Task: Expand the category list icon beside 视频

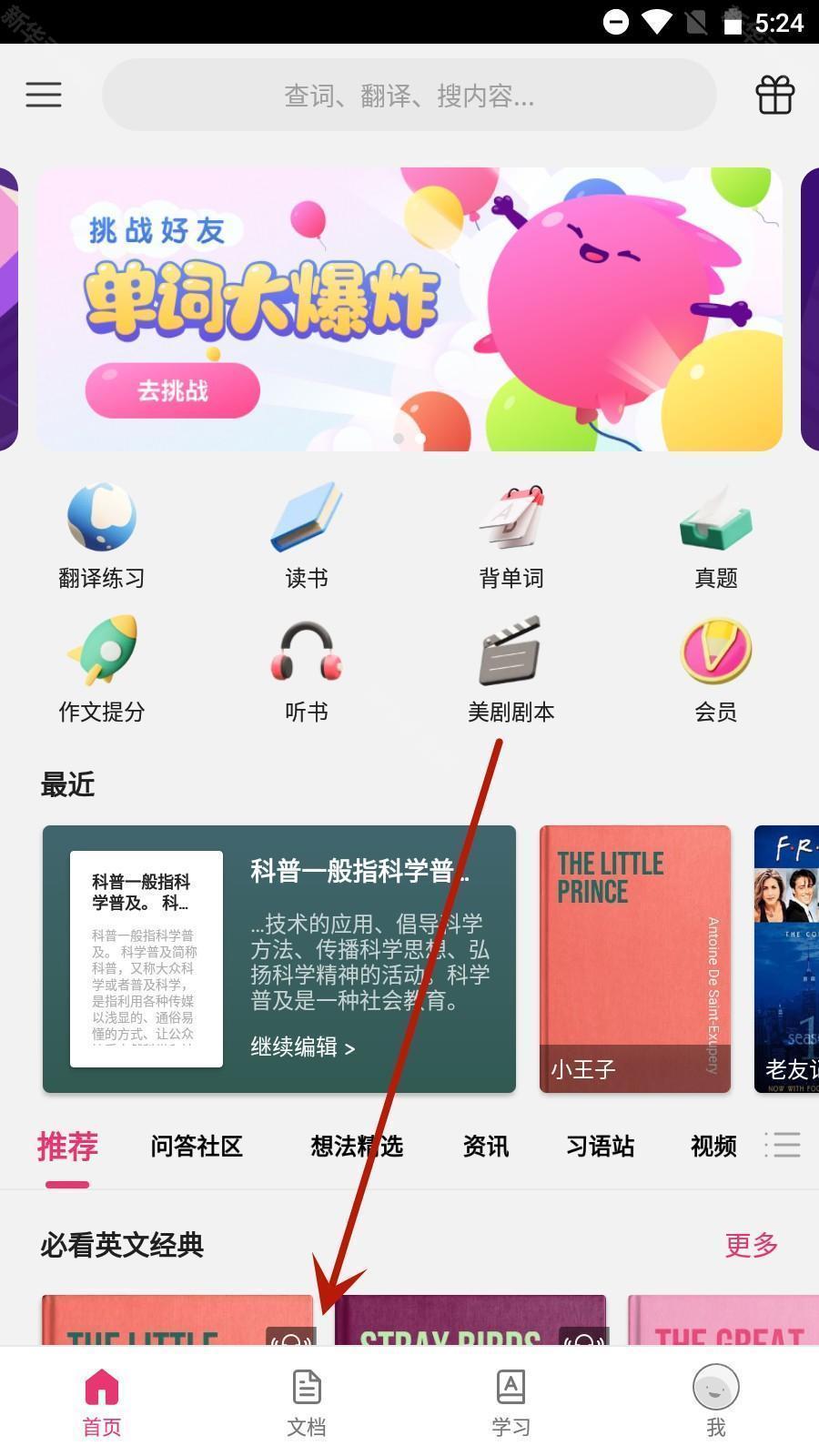Action: coord(783,1145)
